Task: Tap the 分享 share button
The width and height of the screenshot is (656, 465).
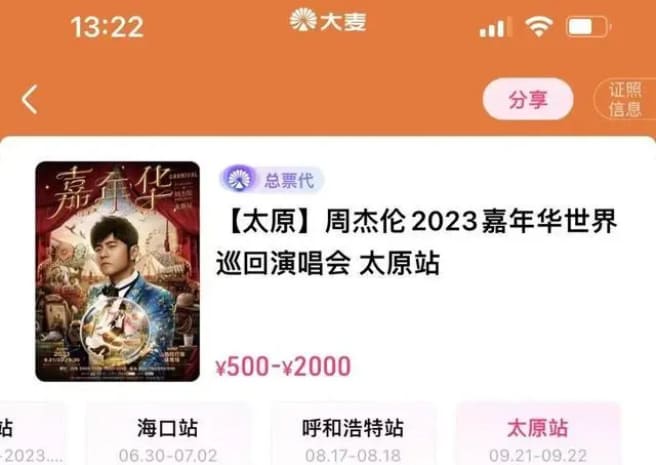Action: [528, 99]
